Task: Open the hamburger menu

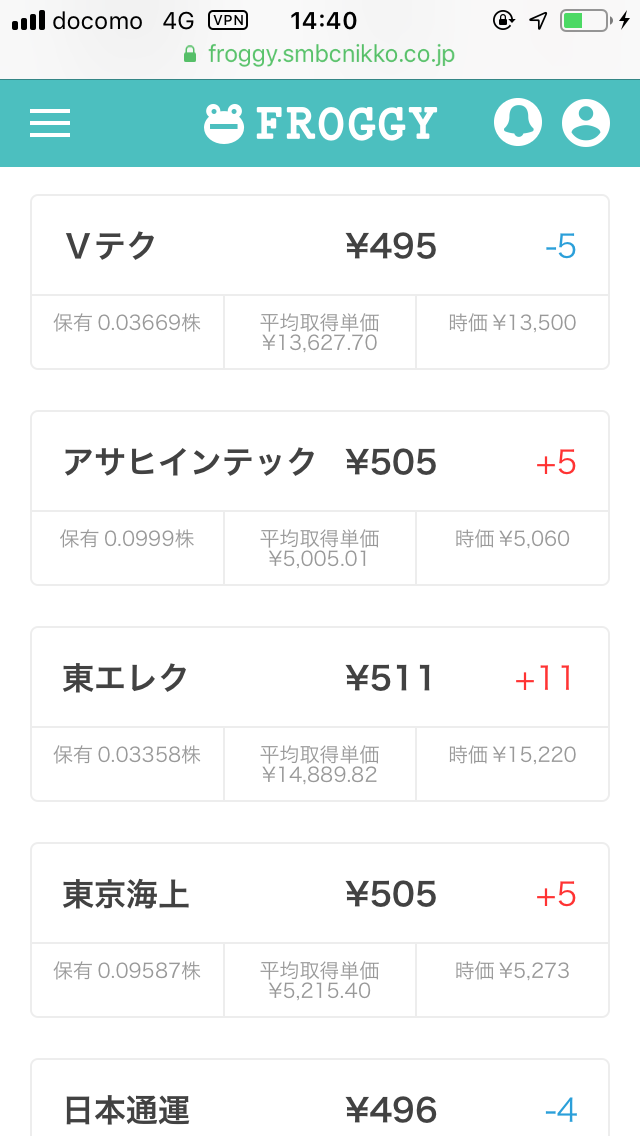Action: 50,123
